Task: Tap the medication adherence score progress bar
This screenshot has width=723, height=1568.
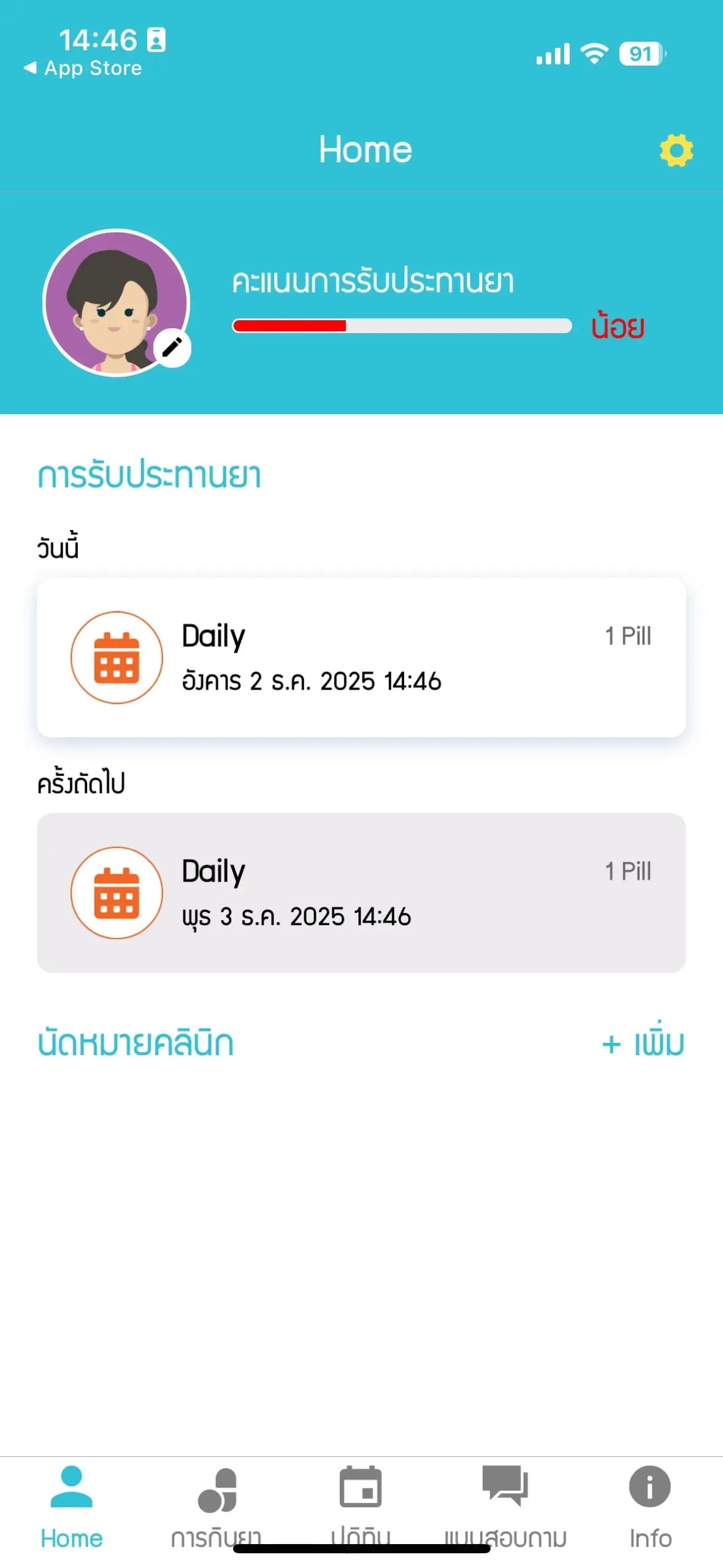Action: (402, 326)
